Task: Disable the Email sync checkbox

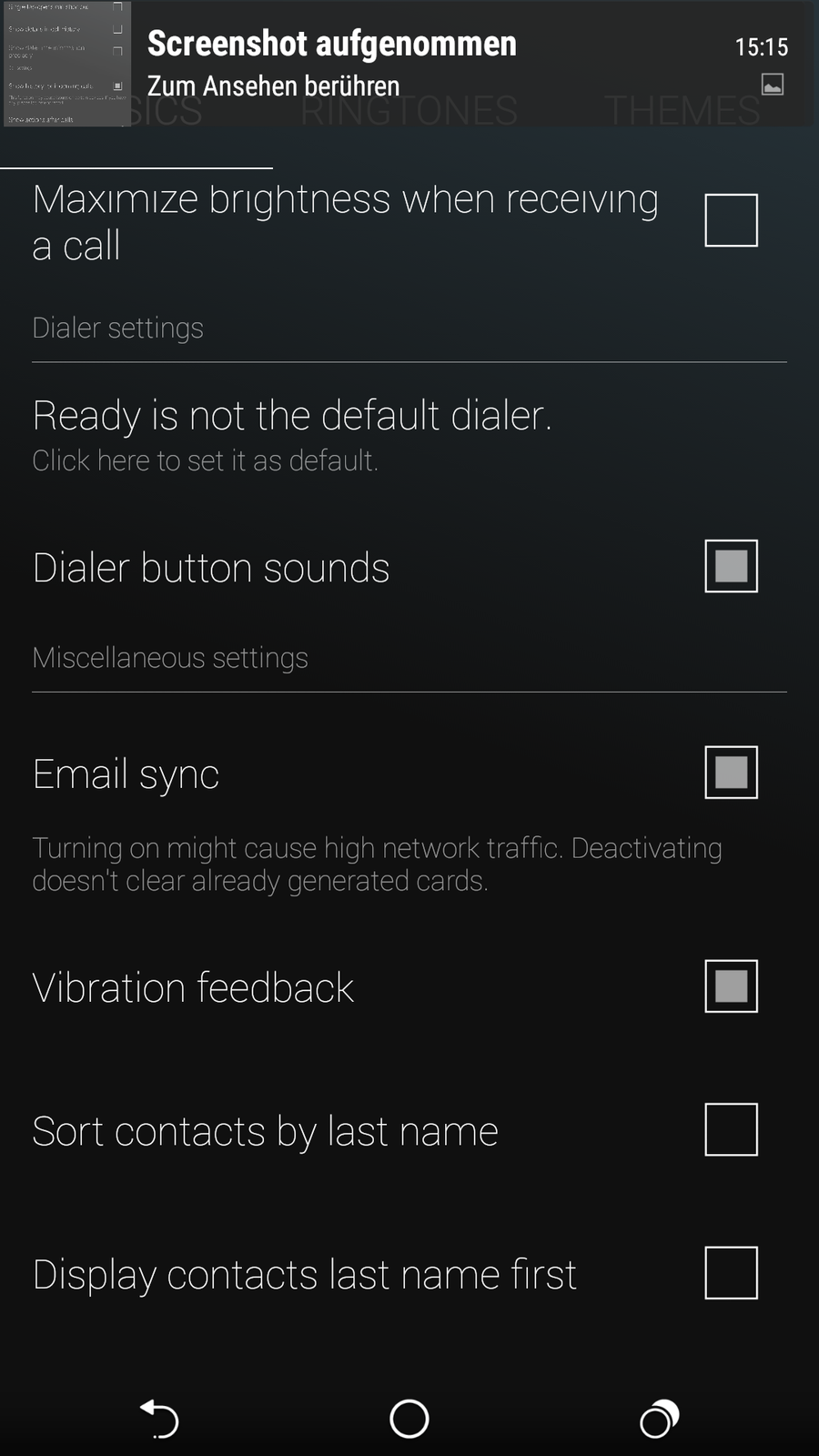Action: (x=731, y=773)
